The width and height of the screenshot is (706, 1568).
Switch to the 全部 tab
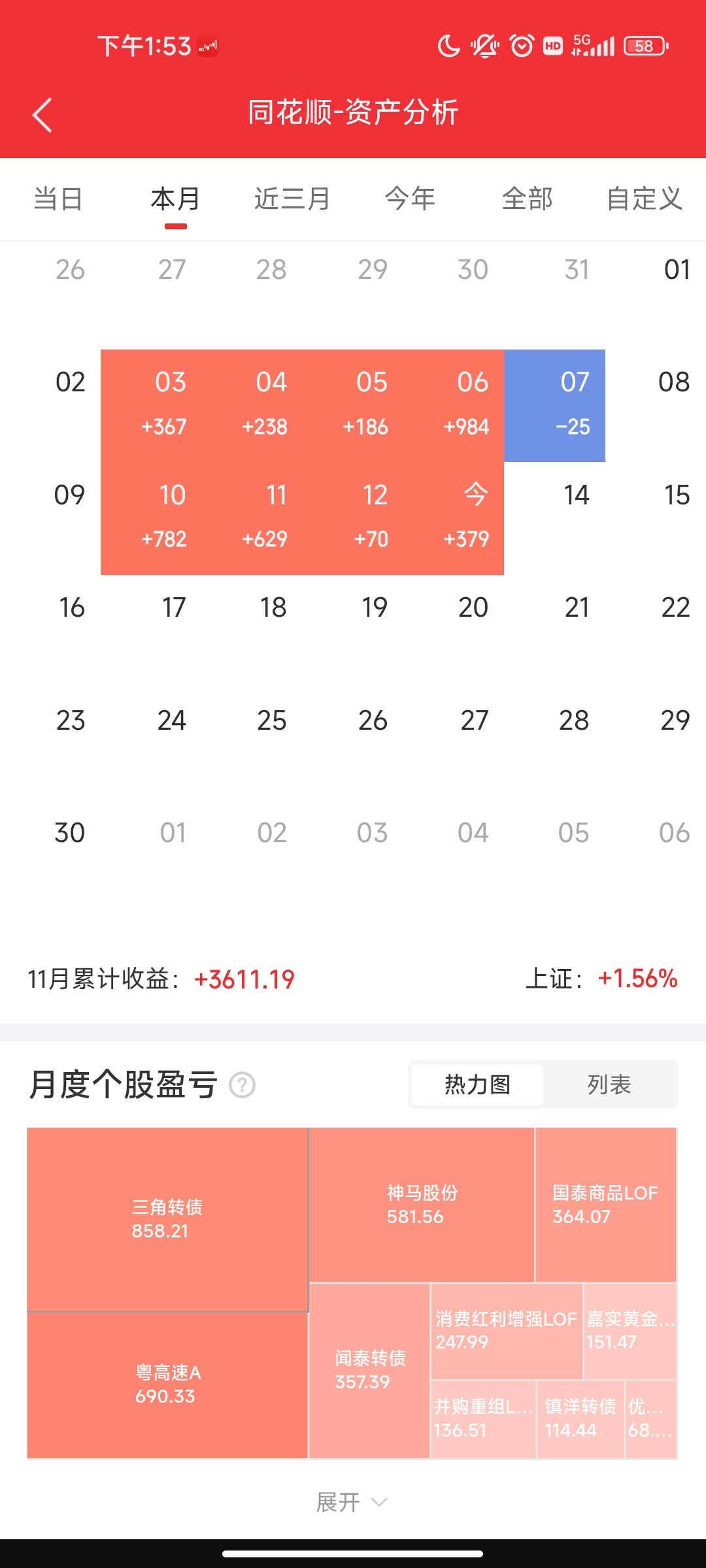pos(527,199)
